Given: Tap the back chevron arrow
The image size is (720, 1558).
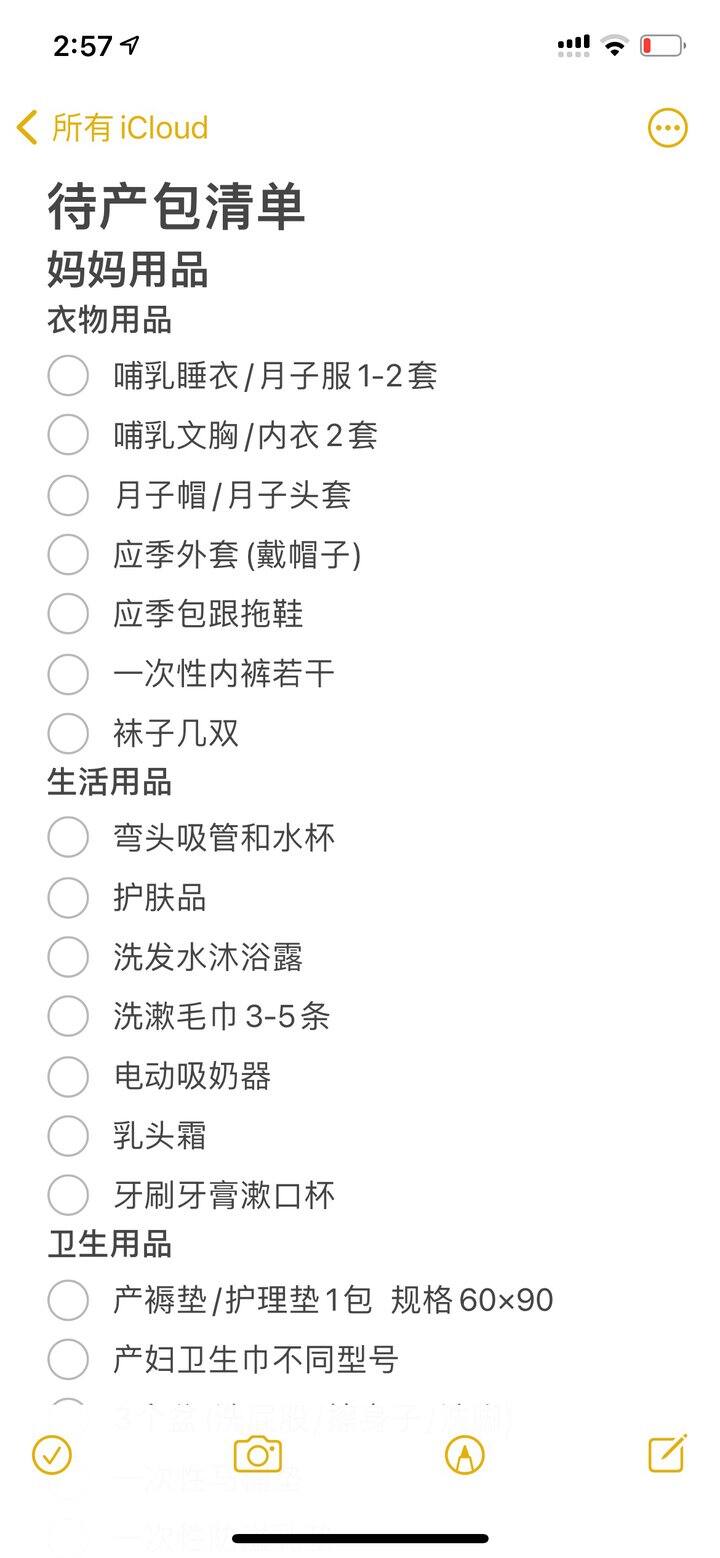Looking at the screenshot, I should point(25,128).
